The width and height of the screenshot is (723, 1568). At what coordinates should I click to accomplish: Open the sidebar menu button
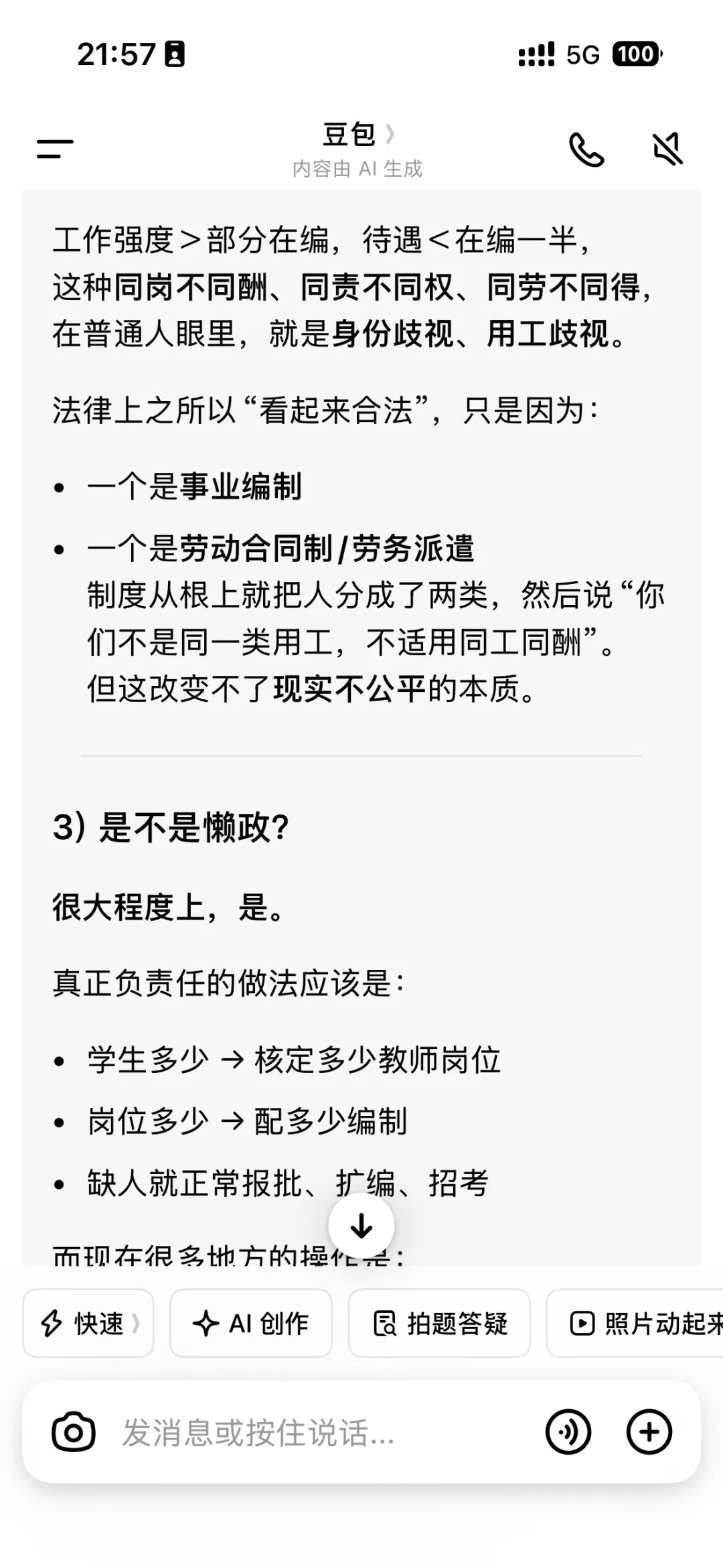55,149
